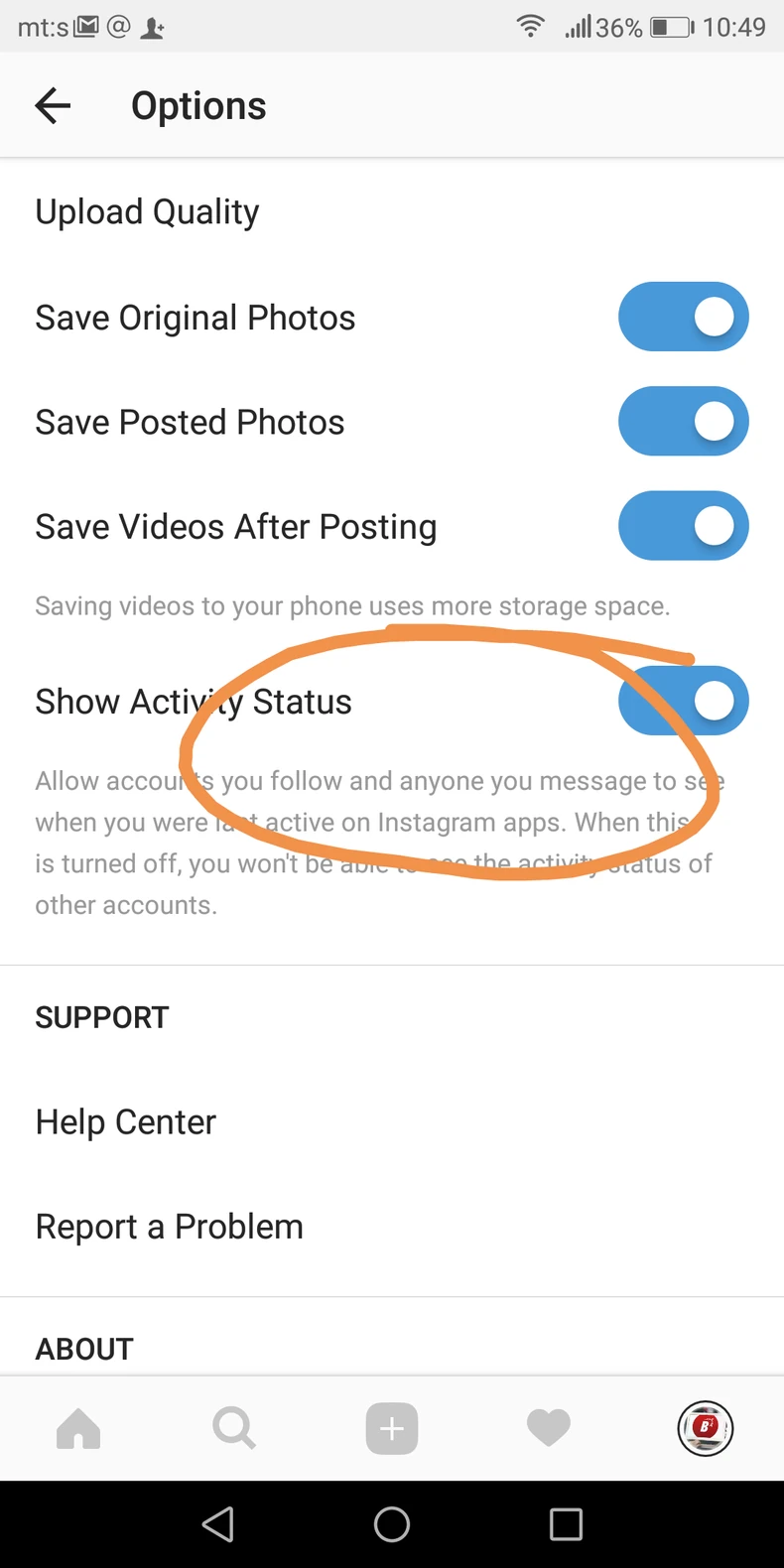Turn off Save Videos After Posting
This screenshot has width=784, height=1568.
pyautogui.click(x=683, y=526)
